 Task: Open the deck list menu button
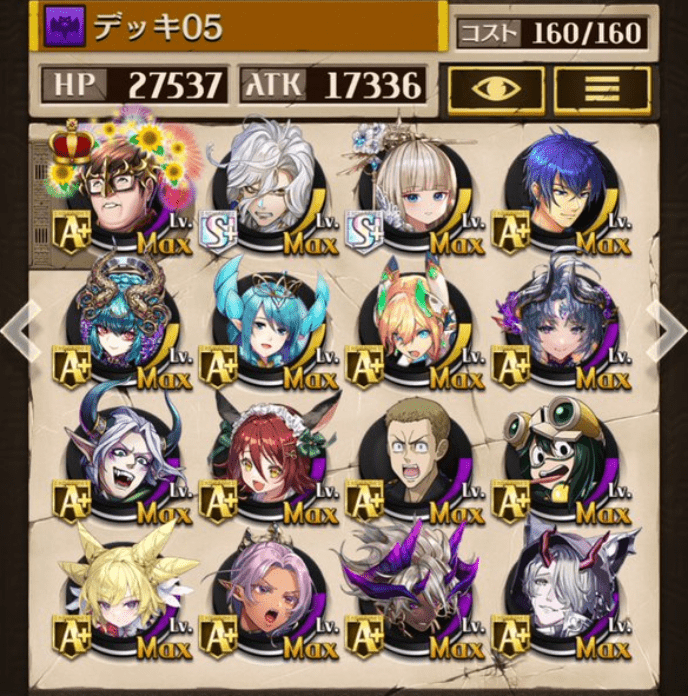click(x=602, y=90)
